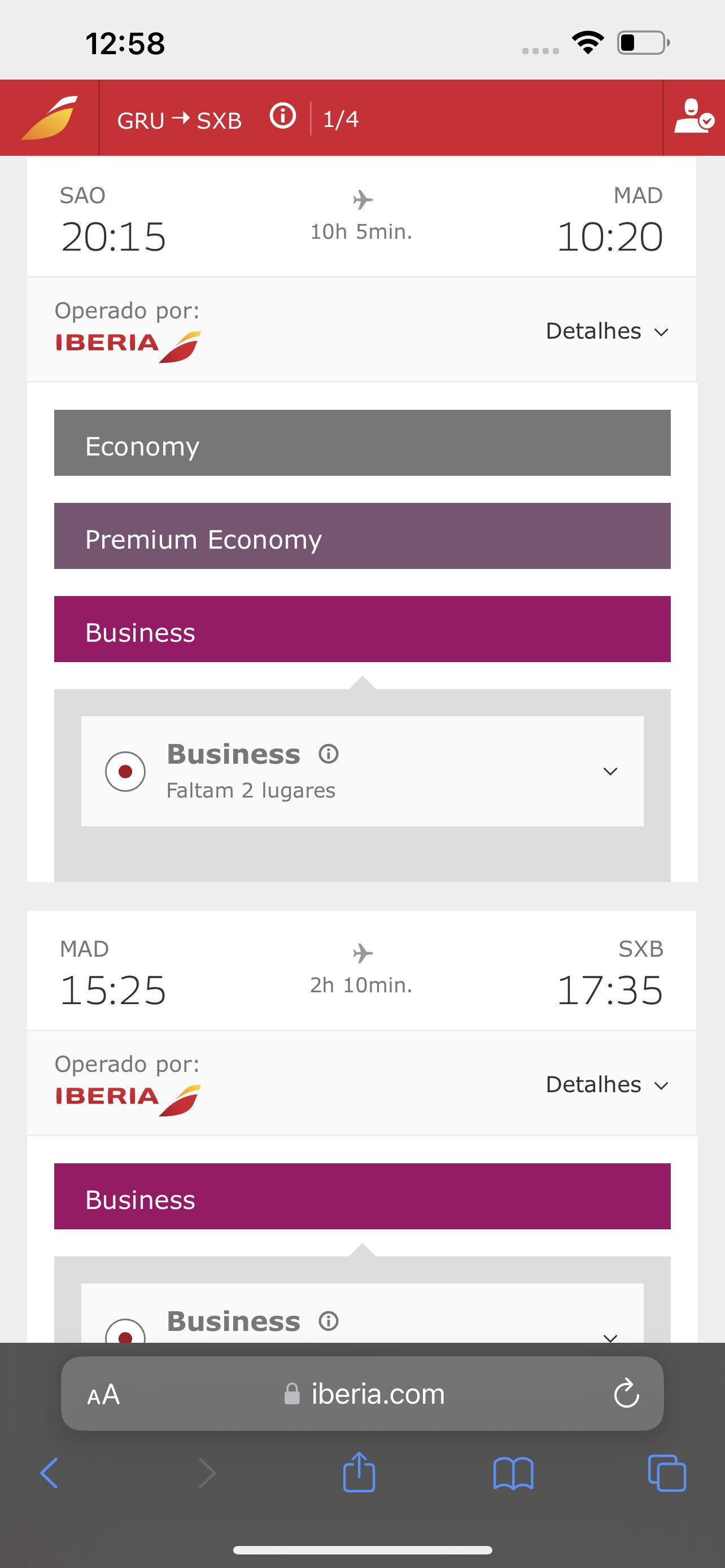725x1568 pixels.
Task: Go back to the previous page
Action: coord(49,1474)
